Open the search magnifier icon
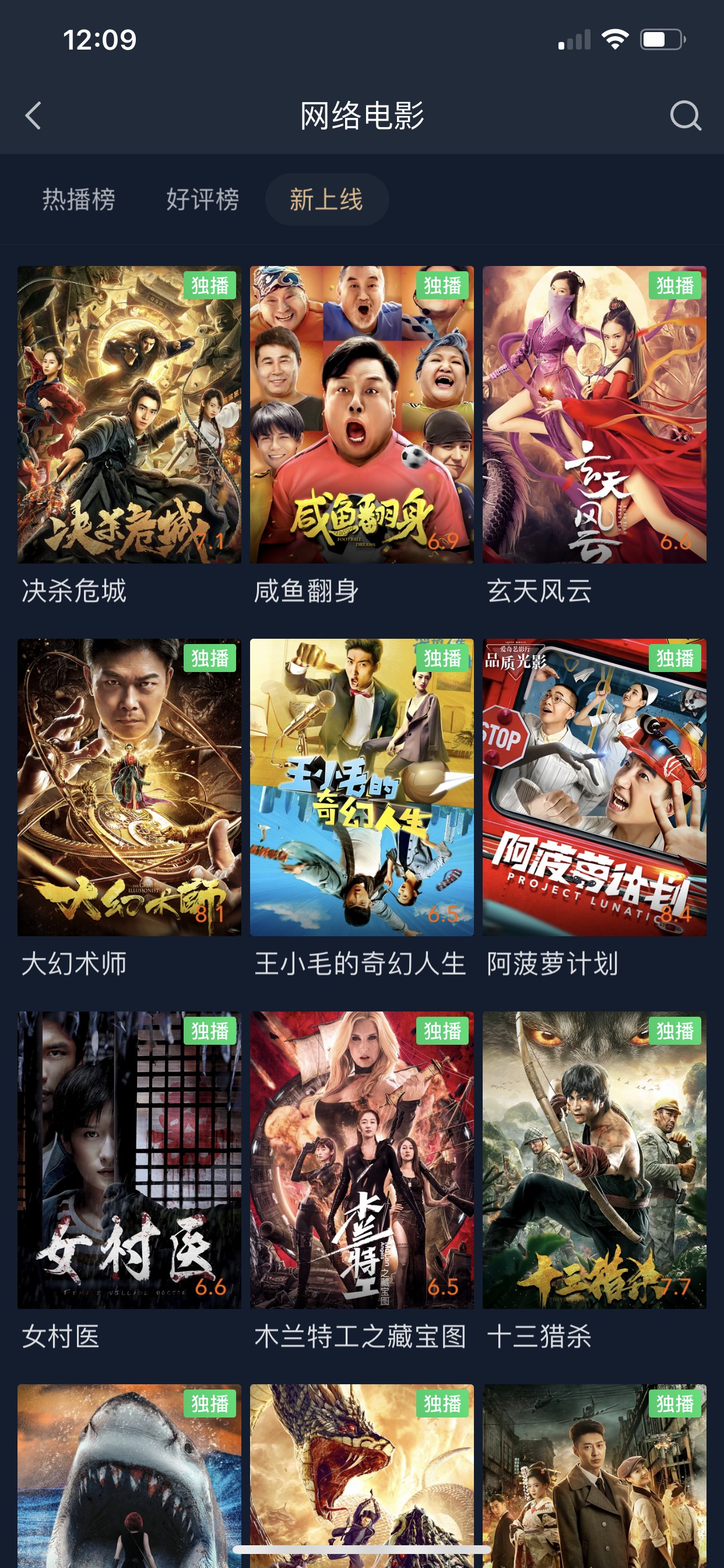The width and height of the screenshot is (724, 1568). click(x=685, y=116)
